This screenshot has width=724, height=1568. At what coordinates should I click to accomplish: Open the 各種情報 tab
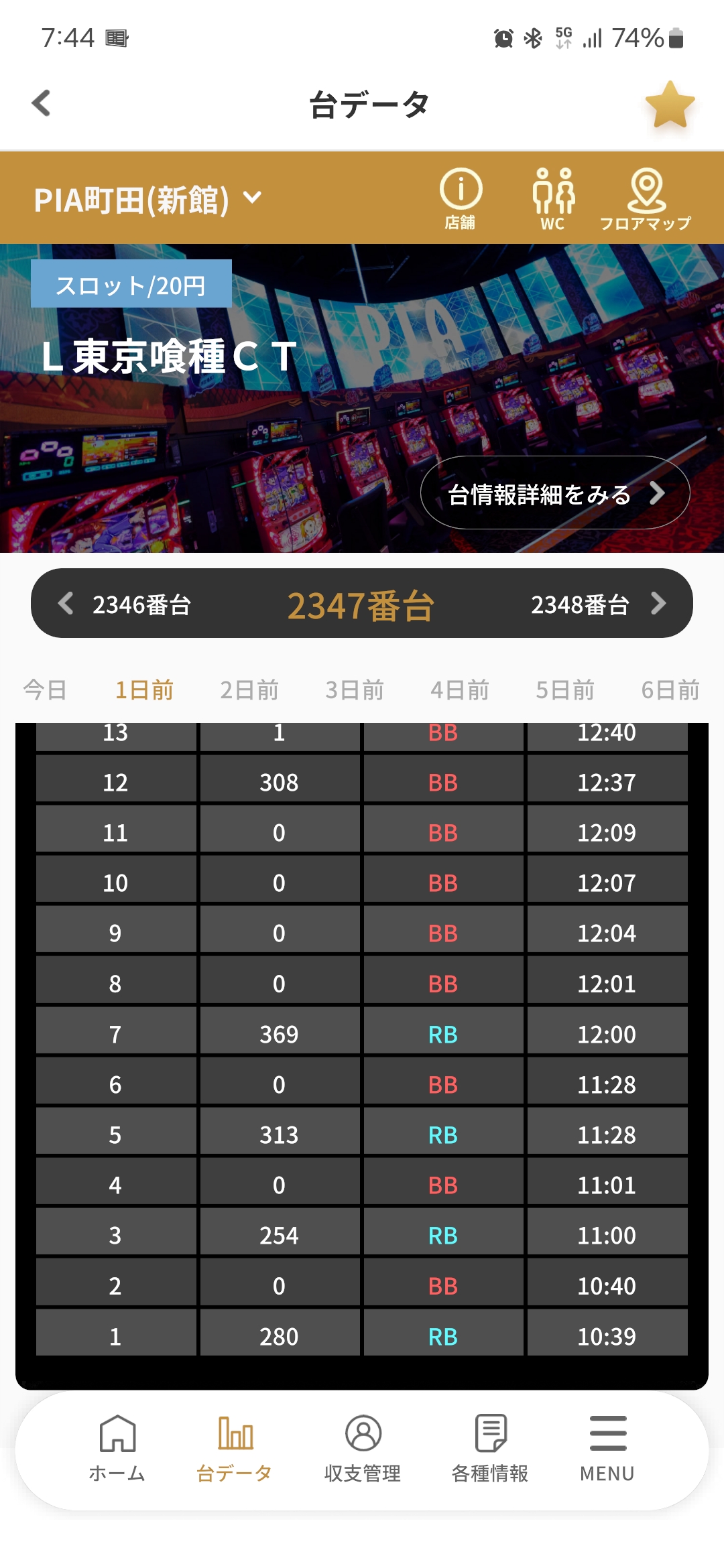click(490, 1449)
